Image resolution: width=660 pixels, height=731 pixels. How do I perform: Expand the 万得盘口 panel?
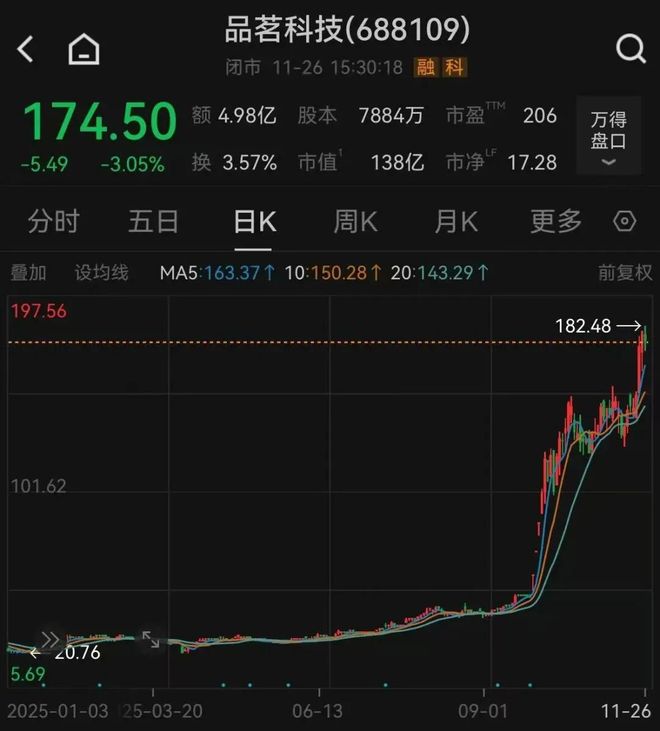coord(608,137)
